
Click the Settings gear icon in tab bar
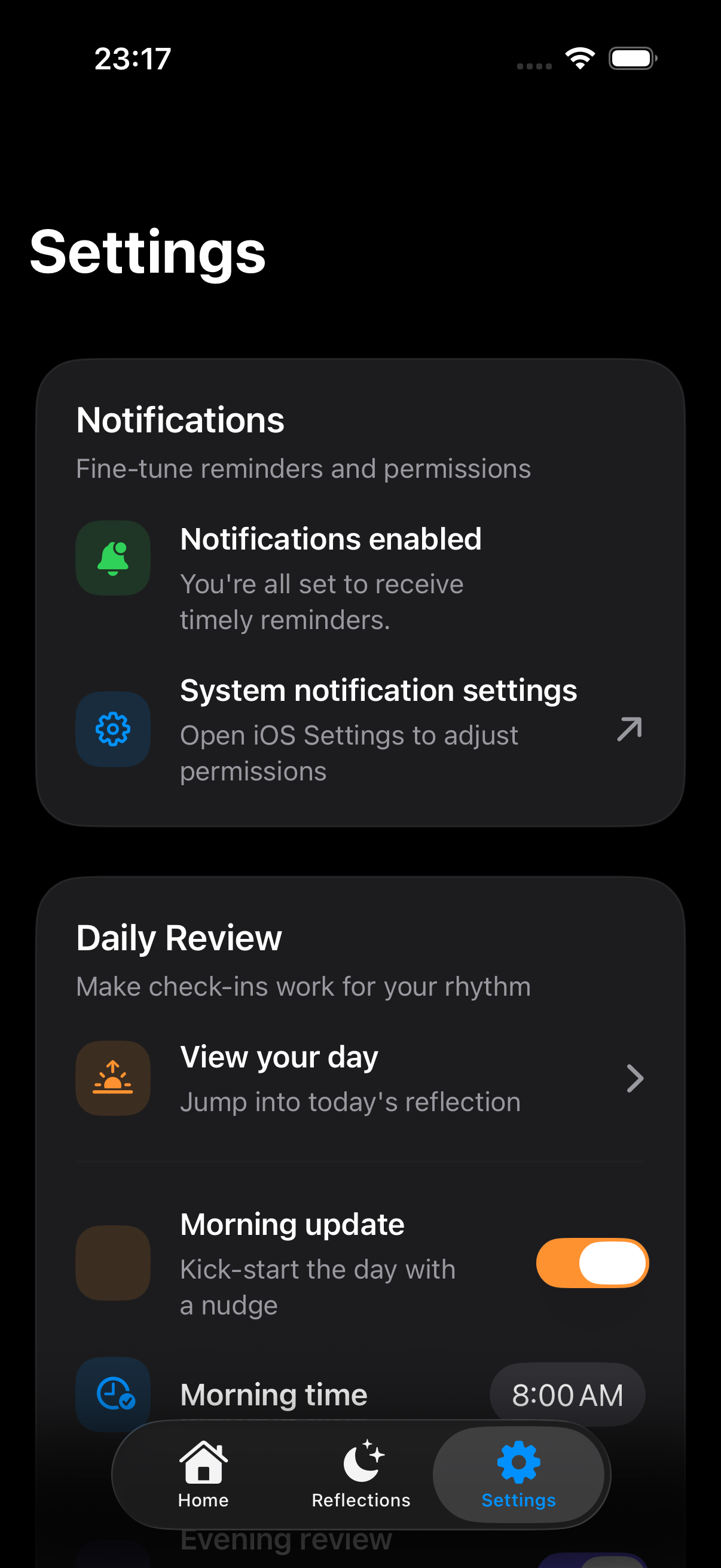[x=518, y=1459]
